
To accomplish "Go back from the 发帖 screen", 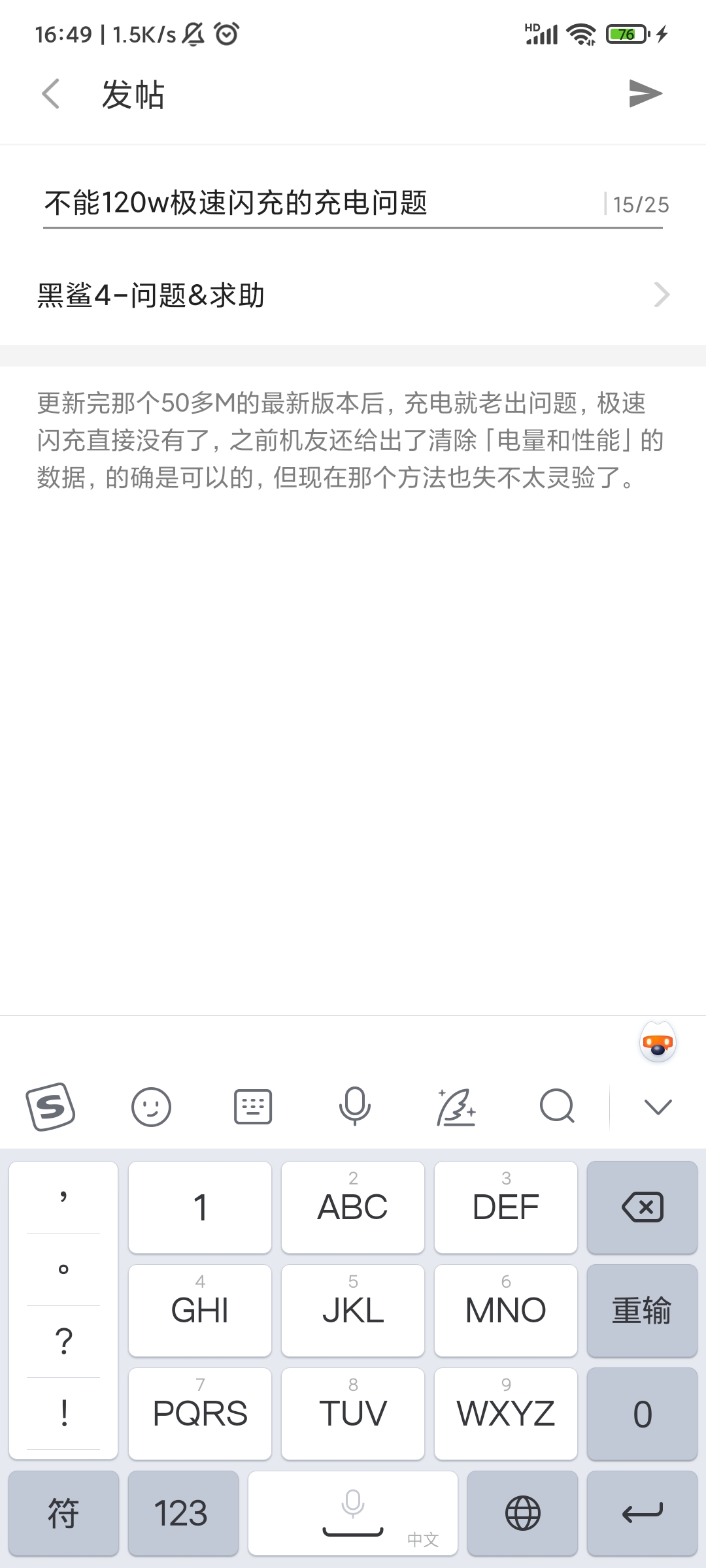I will click(x=51, y=94).
